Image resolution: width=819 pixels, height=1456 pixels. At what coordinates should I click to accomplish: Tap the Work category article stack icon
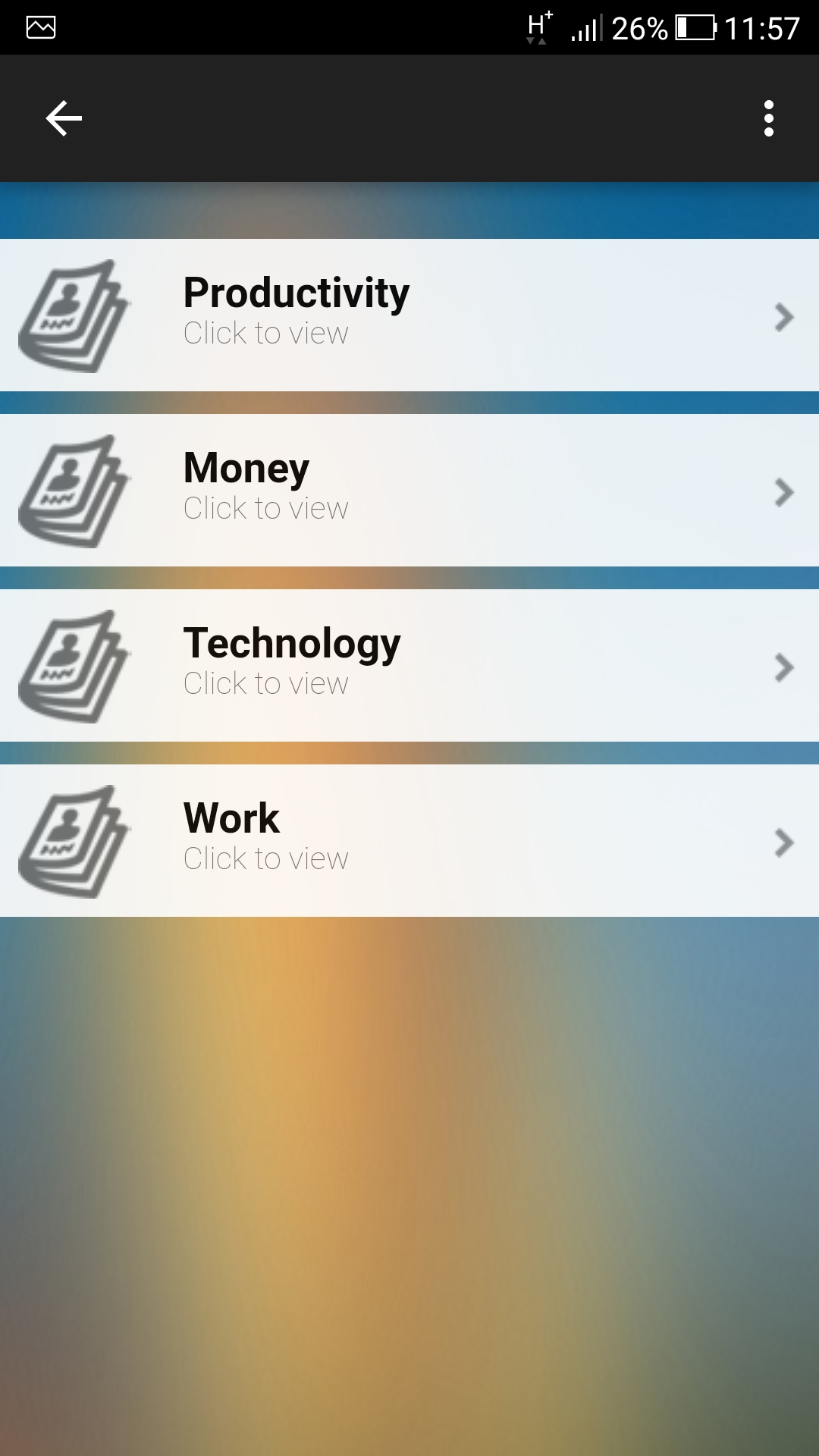coord(72,842)
